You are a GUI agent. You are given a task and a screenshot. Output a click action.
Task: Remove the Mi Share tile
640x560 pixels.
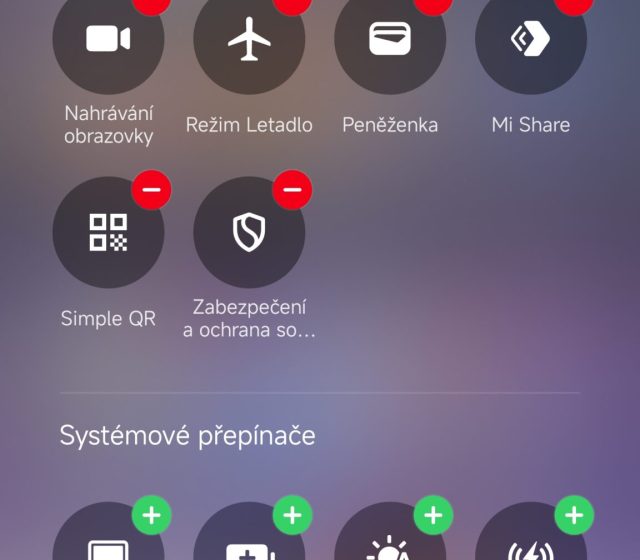574,4
